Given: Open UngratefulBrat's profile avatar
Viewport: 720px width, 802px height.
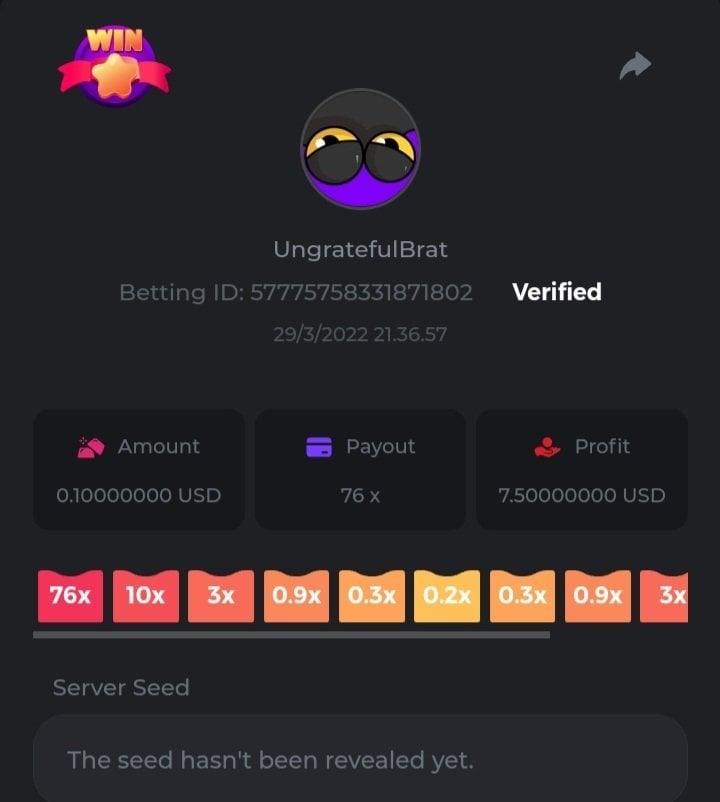Looking at the screenshot, I should click(x=360, y=150).
